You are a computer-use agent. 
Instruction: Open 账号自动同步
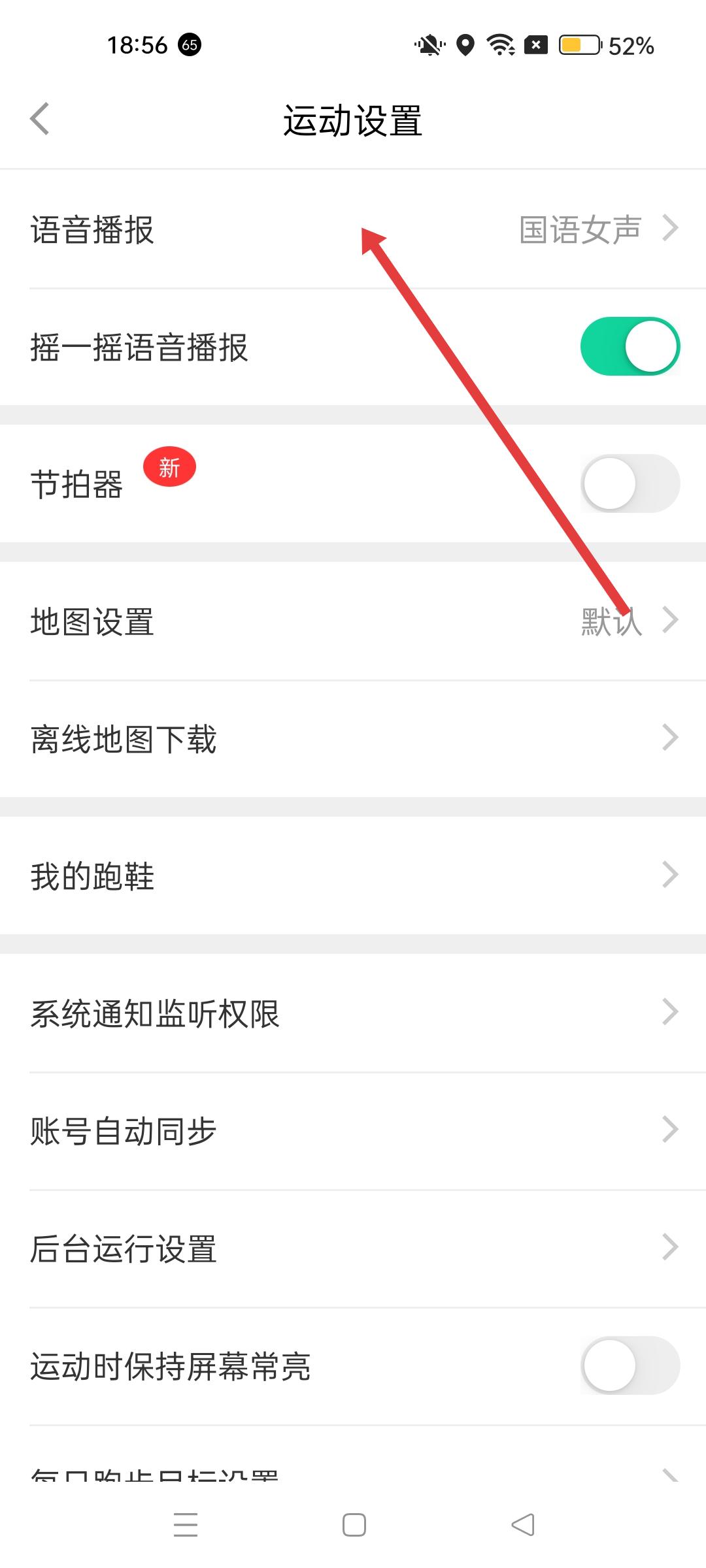353,1131
